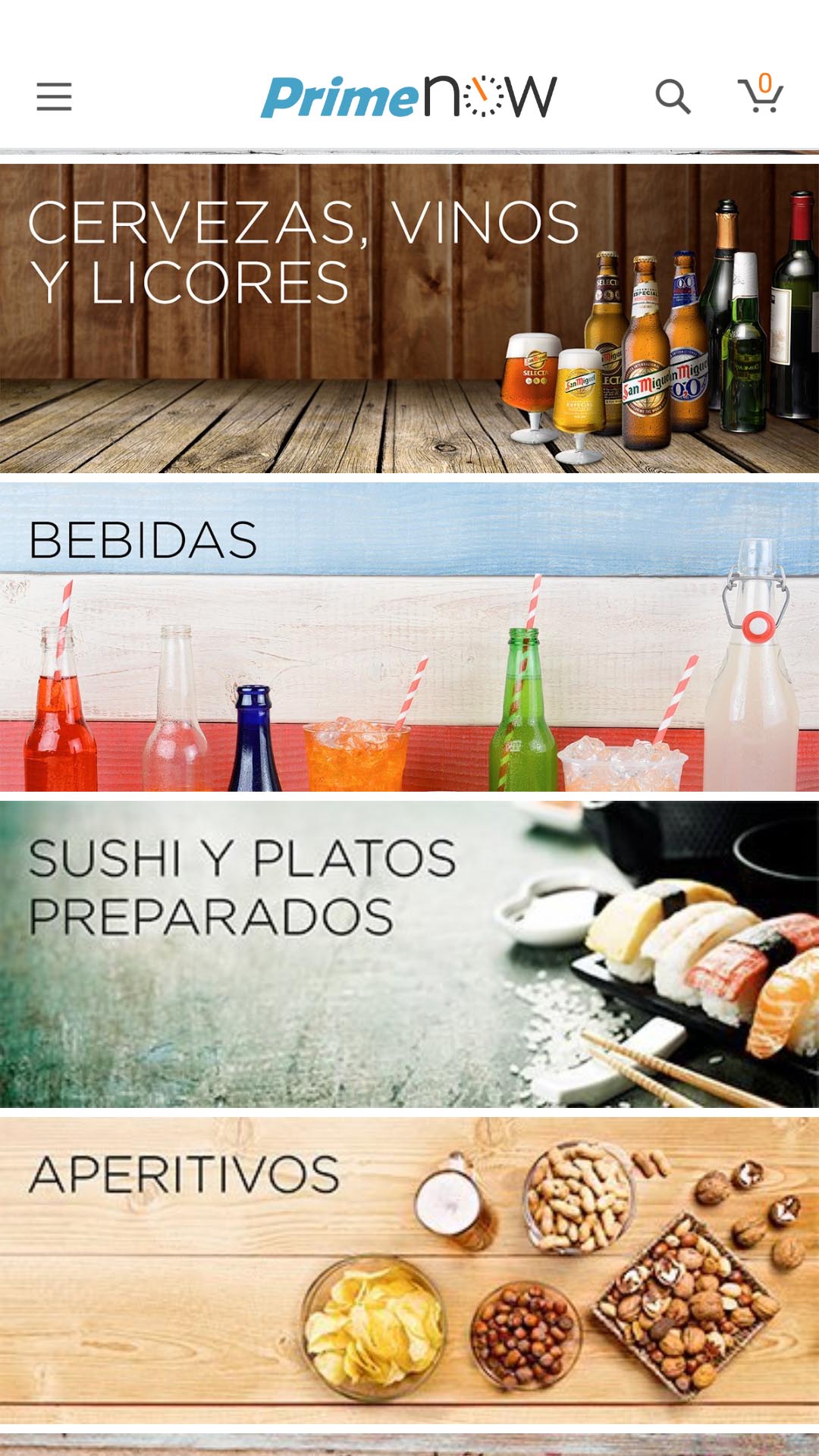The width and height of the screenshot is (819, 1456).
Task: Select Sushi y Platos Preparados
Action: tap(409, 954)
